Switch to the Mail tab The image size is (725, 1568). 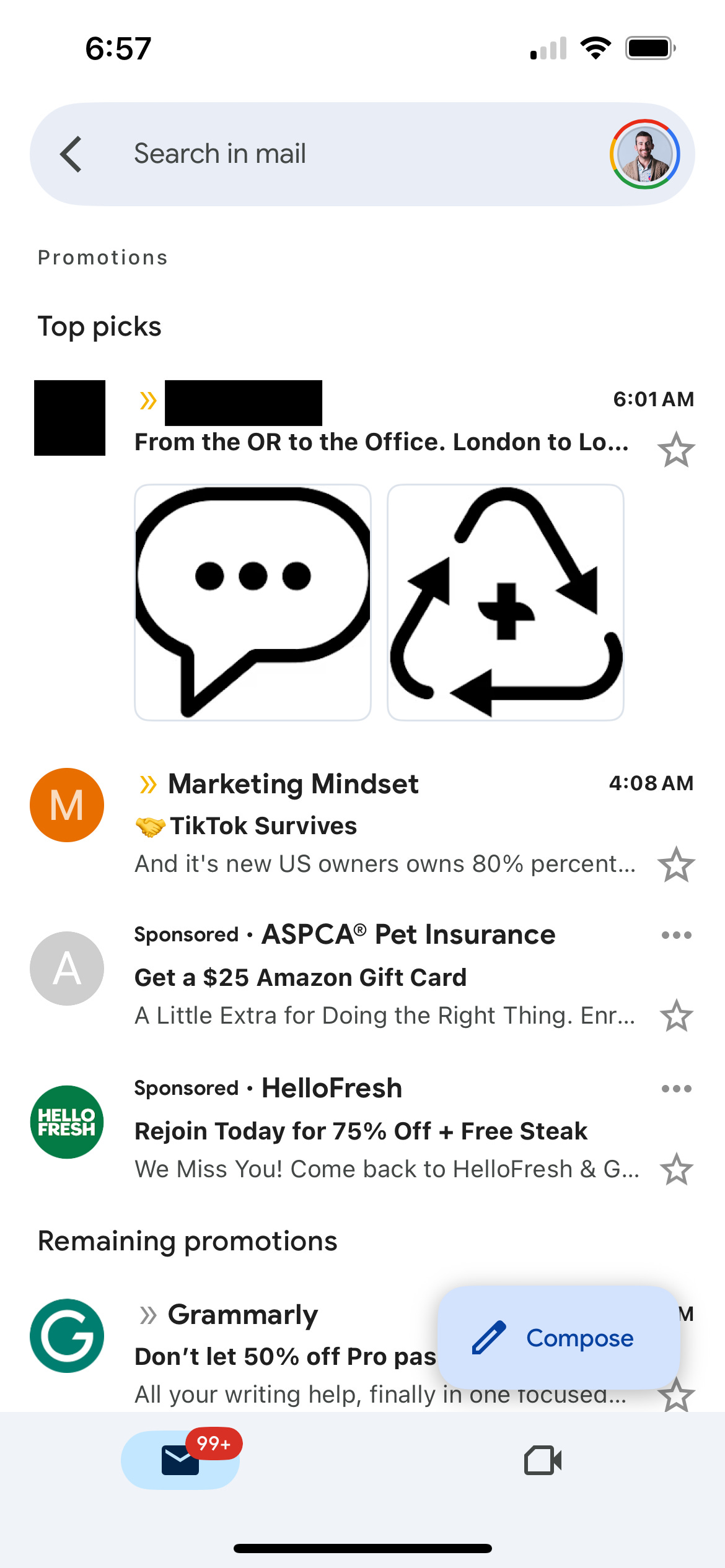180,1460
